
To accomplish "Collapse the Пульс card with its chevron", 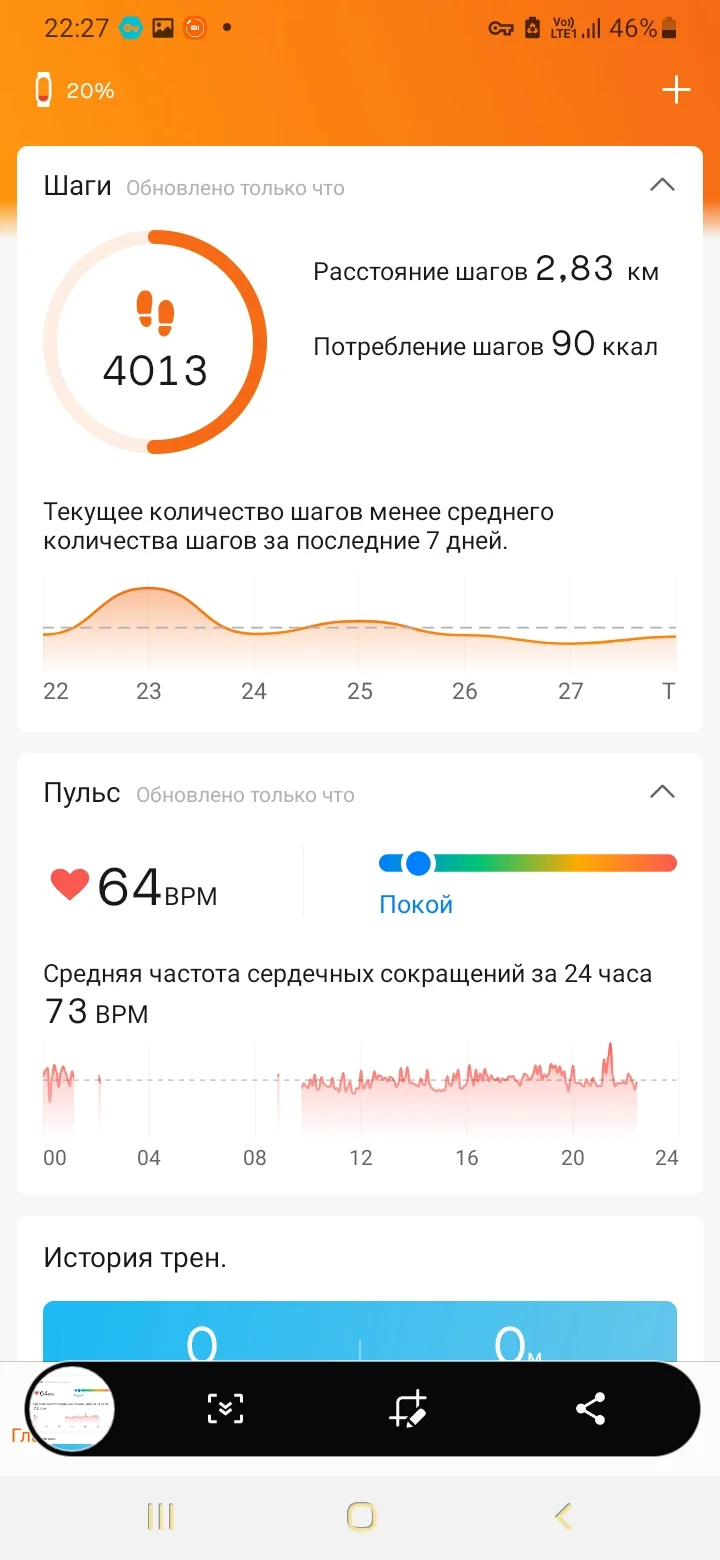I will click(663, 791).
